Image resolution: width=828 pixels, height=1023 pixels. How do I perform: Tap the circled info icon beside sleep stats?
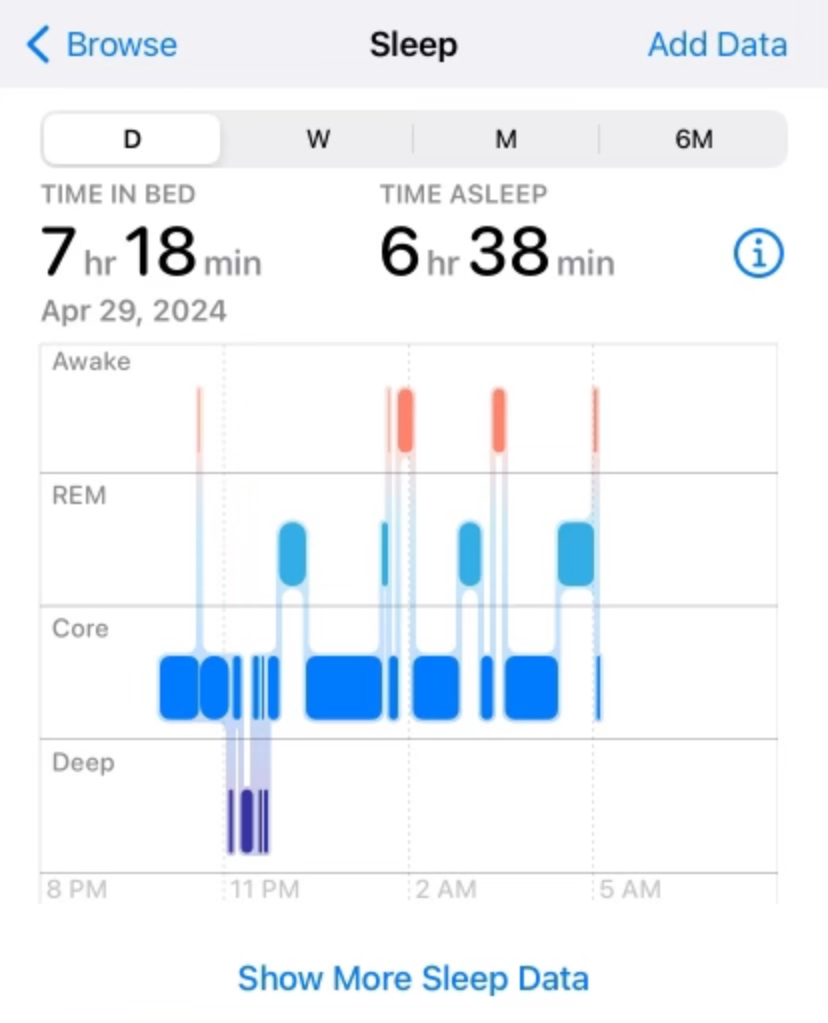coord(757,253)
